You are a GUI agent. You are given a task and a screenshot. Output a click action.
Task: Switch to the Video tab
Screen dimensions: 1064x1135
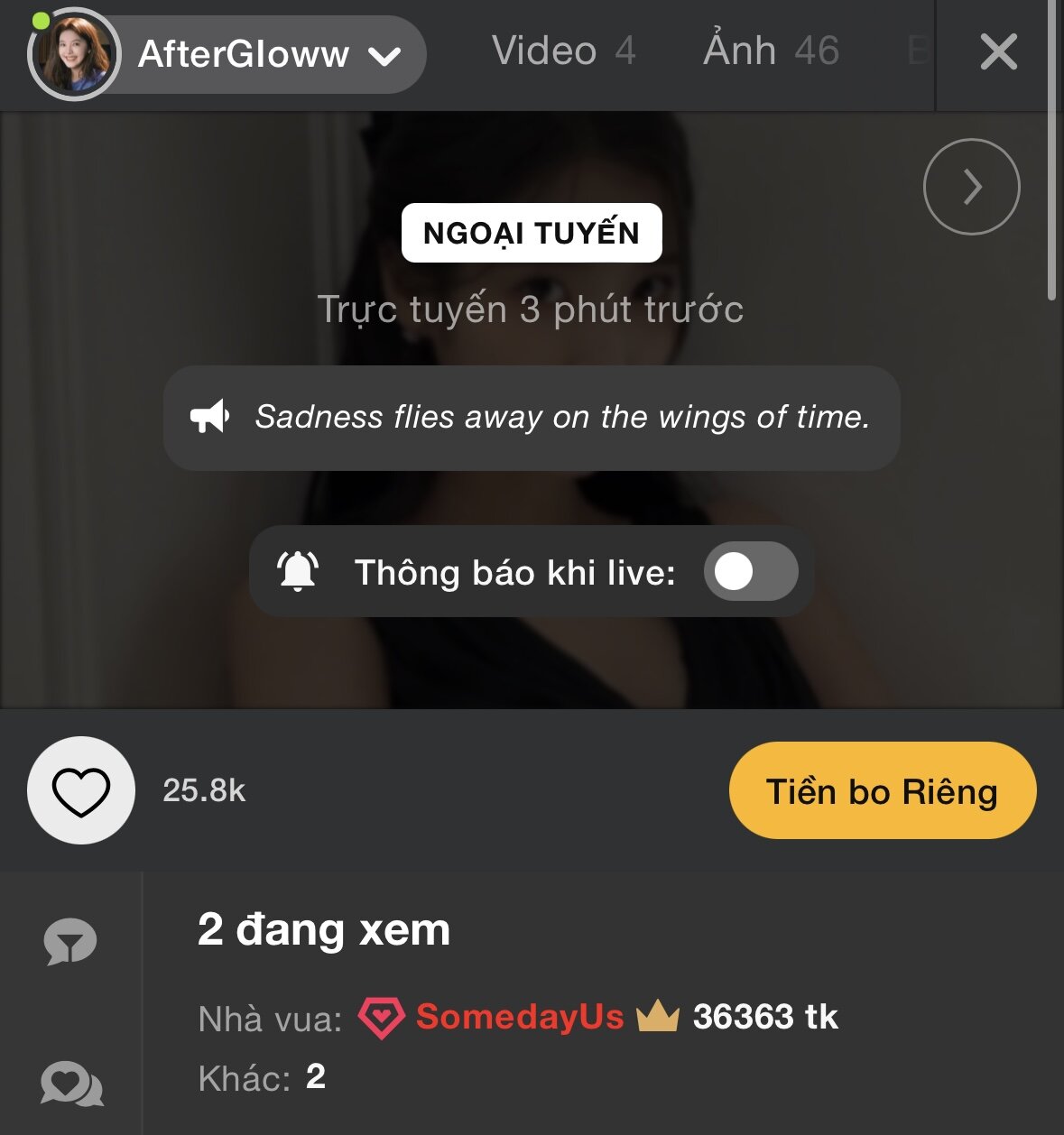tap(563, 51)
